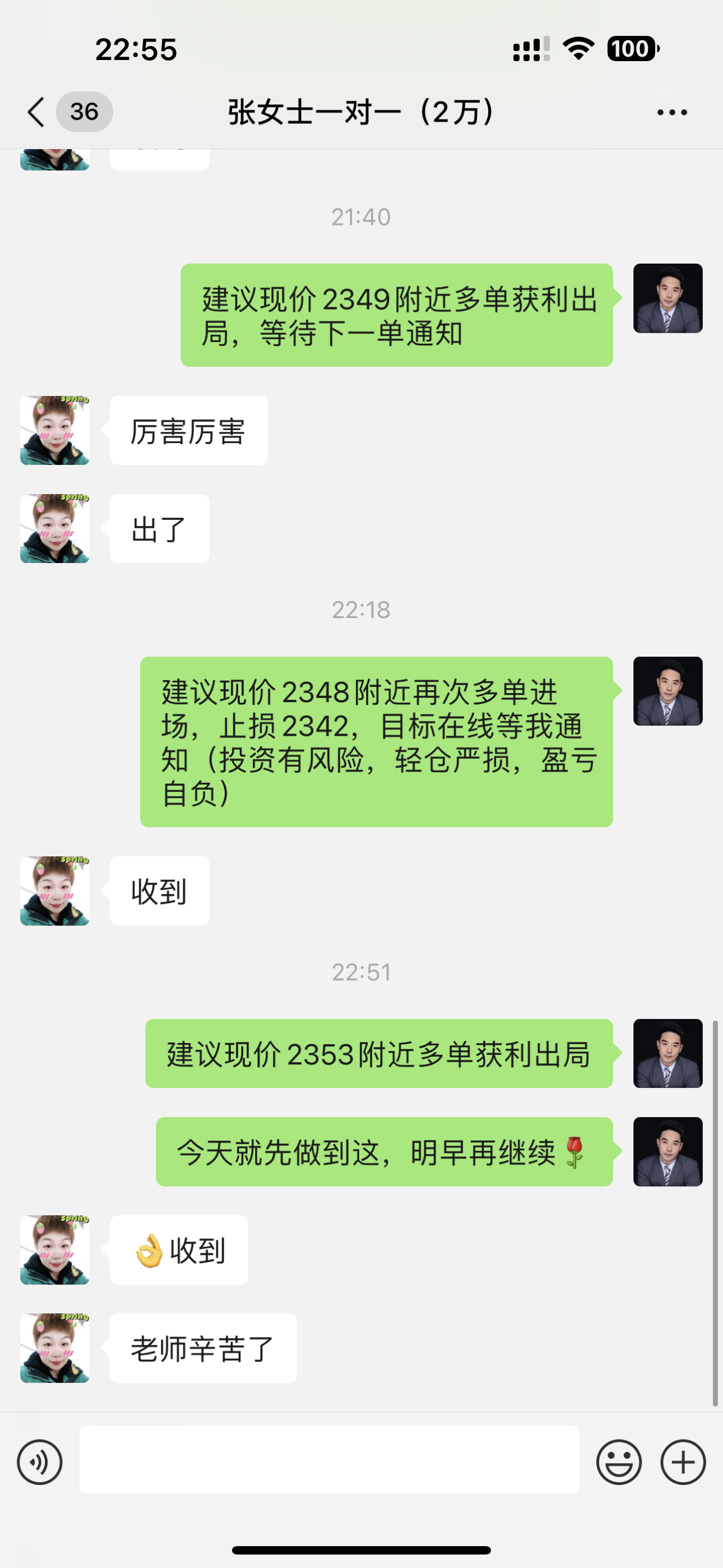Focus the message text field

pyautogui.click(x=329, y=1460)
